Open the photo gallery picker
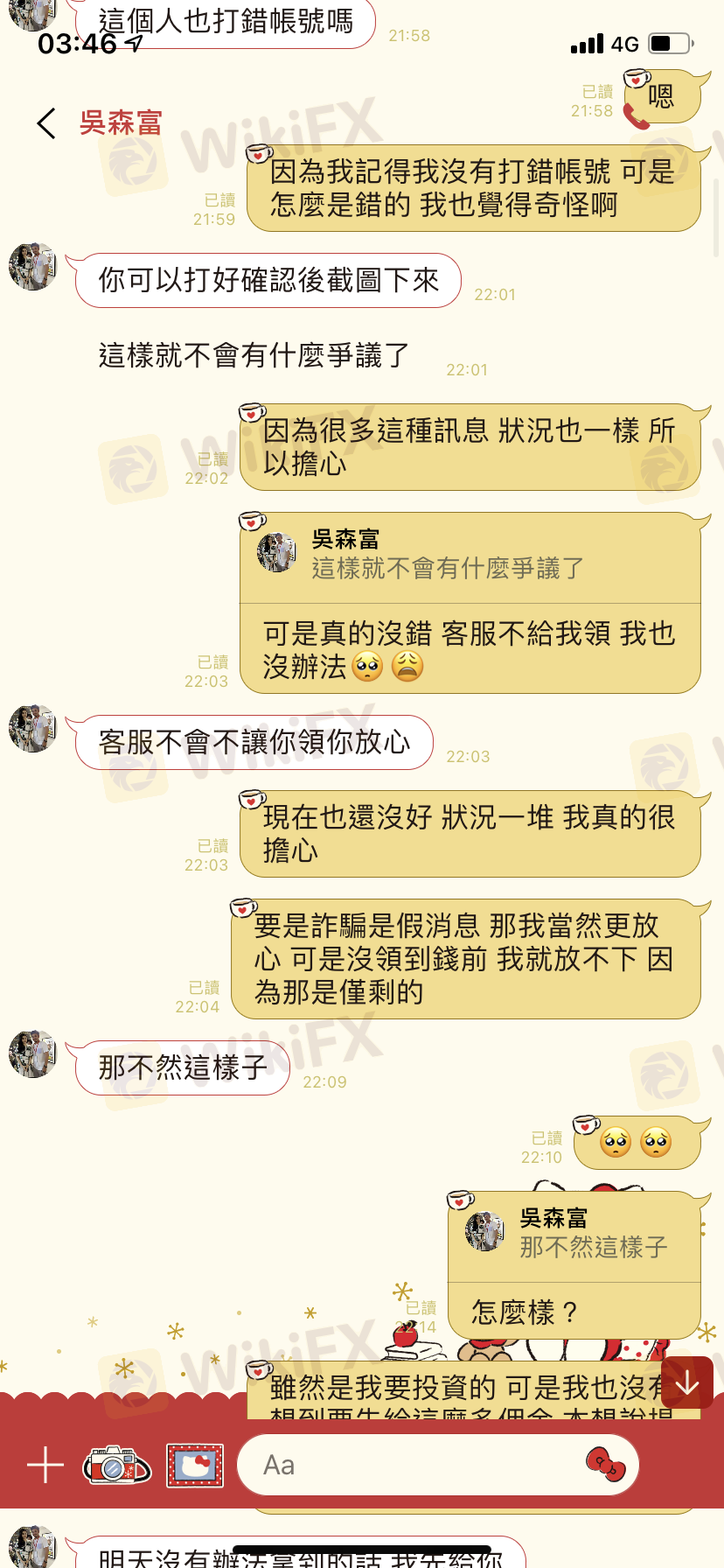Screen dimensions: 724x1568 (x=195, y=1466)
